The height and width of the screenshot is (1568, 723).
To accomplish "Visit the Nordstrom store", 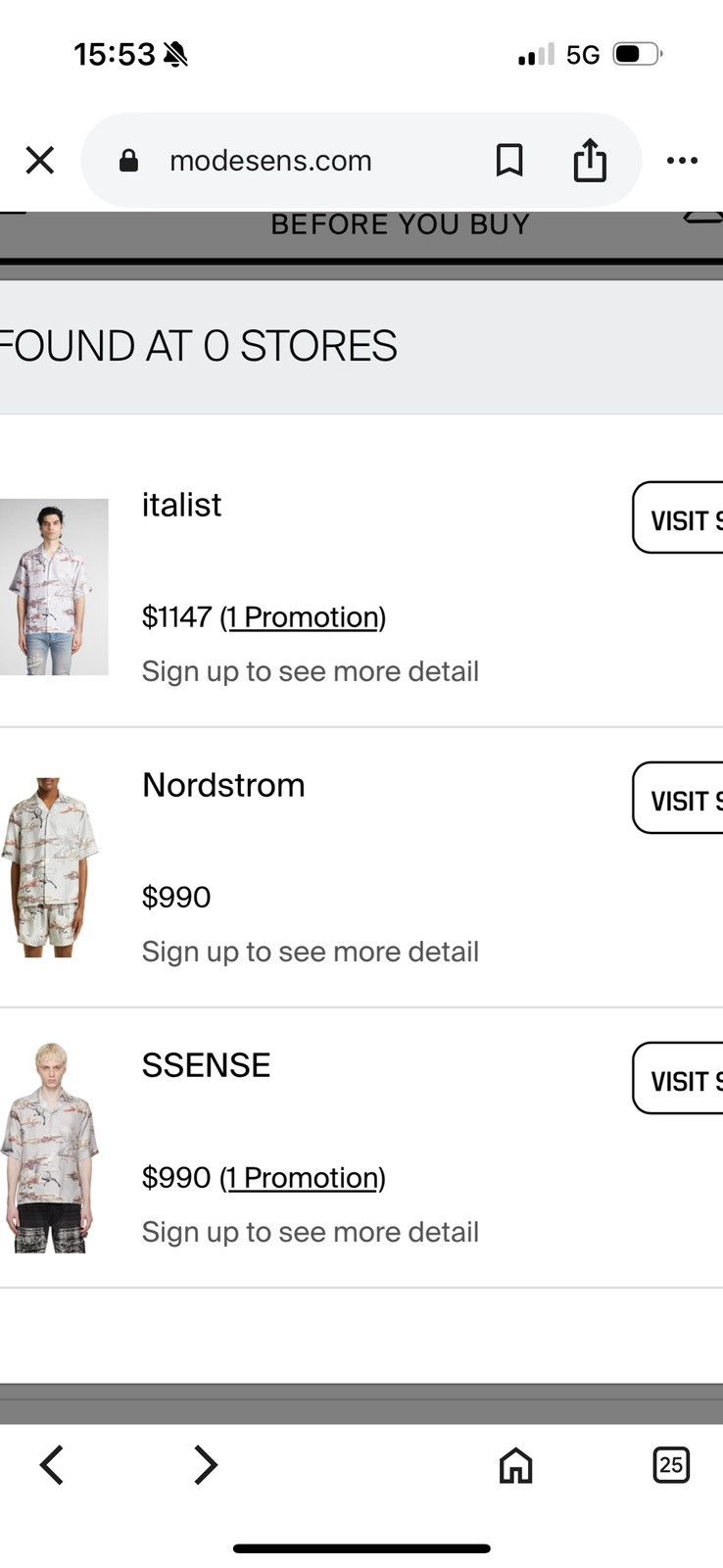I will [x=678, y=798].
